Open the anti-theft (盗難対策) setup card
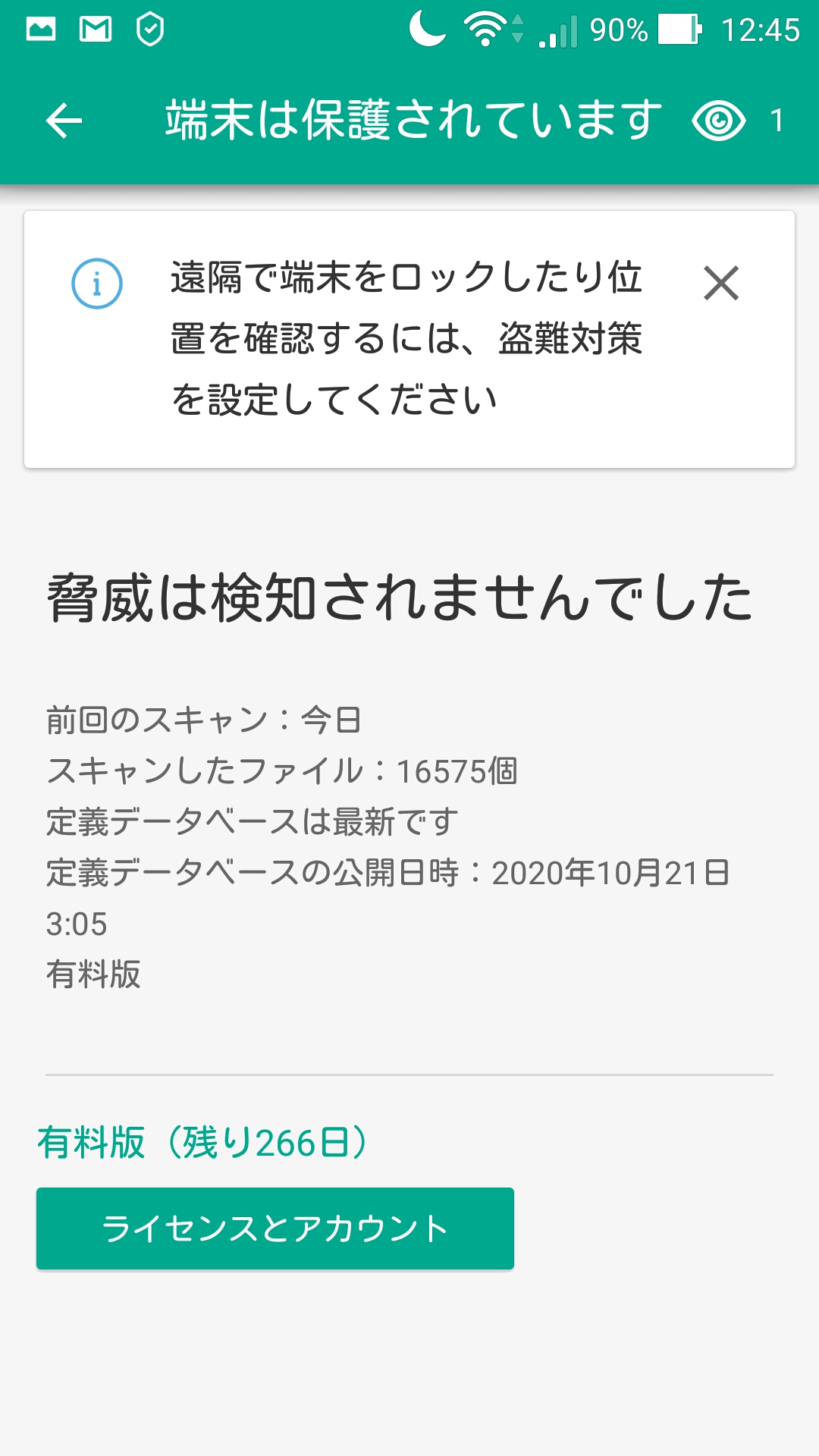The width and height of the screenshot is (819, 1456). (x=406, y=339)
